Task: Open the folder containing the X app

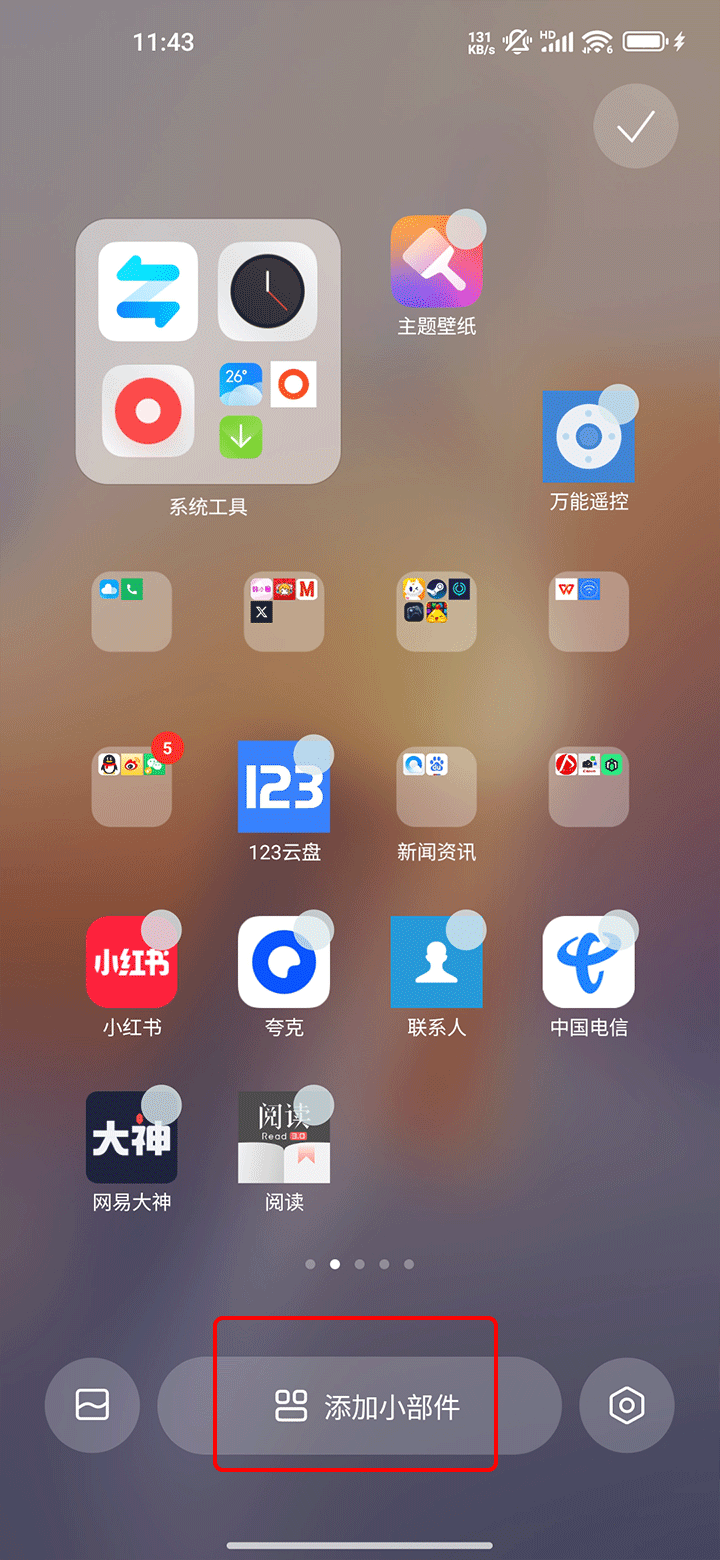Action: point(284,612)
